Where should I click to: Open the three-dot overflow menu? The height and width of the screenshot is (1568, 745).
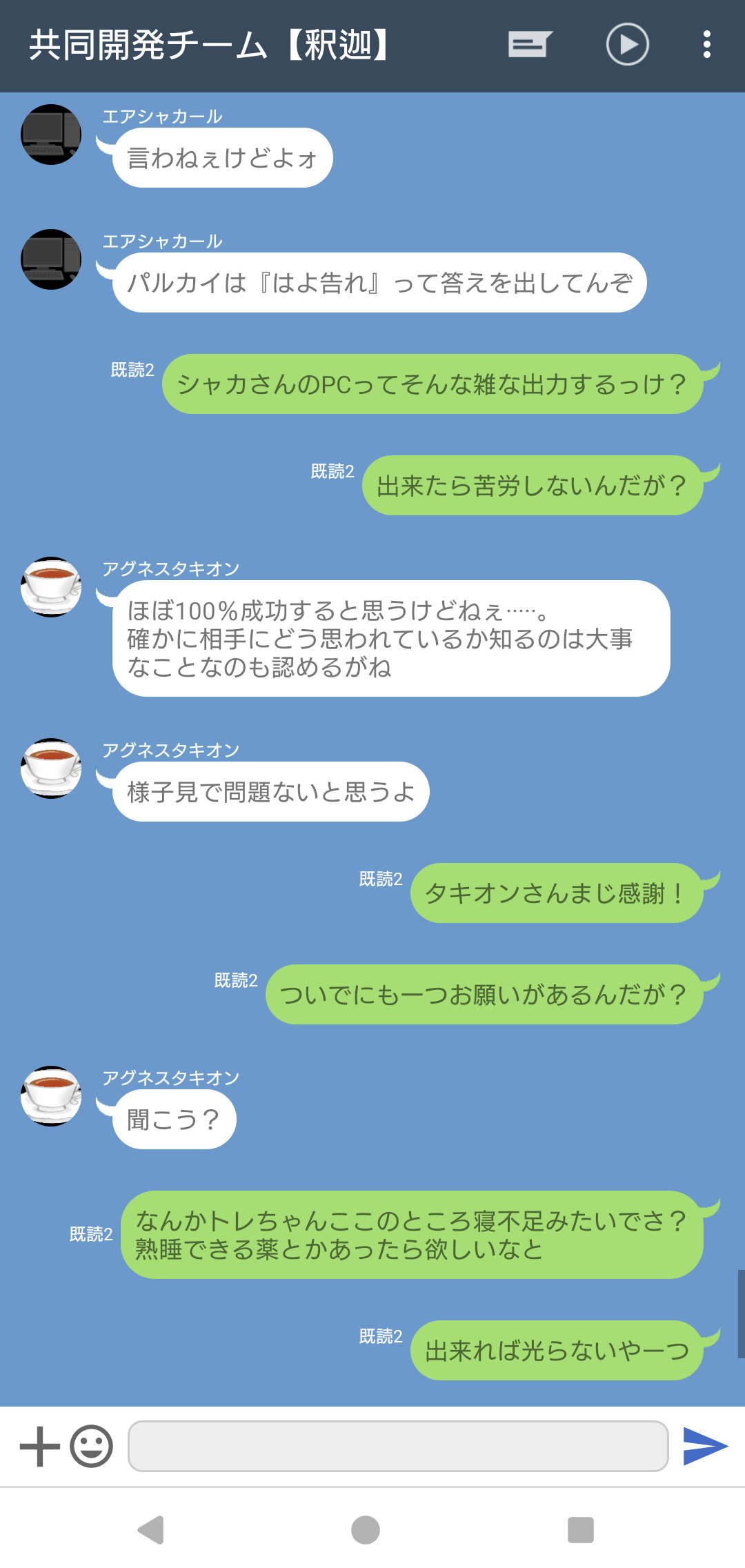point(706,45)
